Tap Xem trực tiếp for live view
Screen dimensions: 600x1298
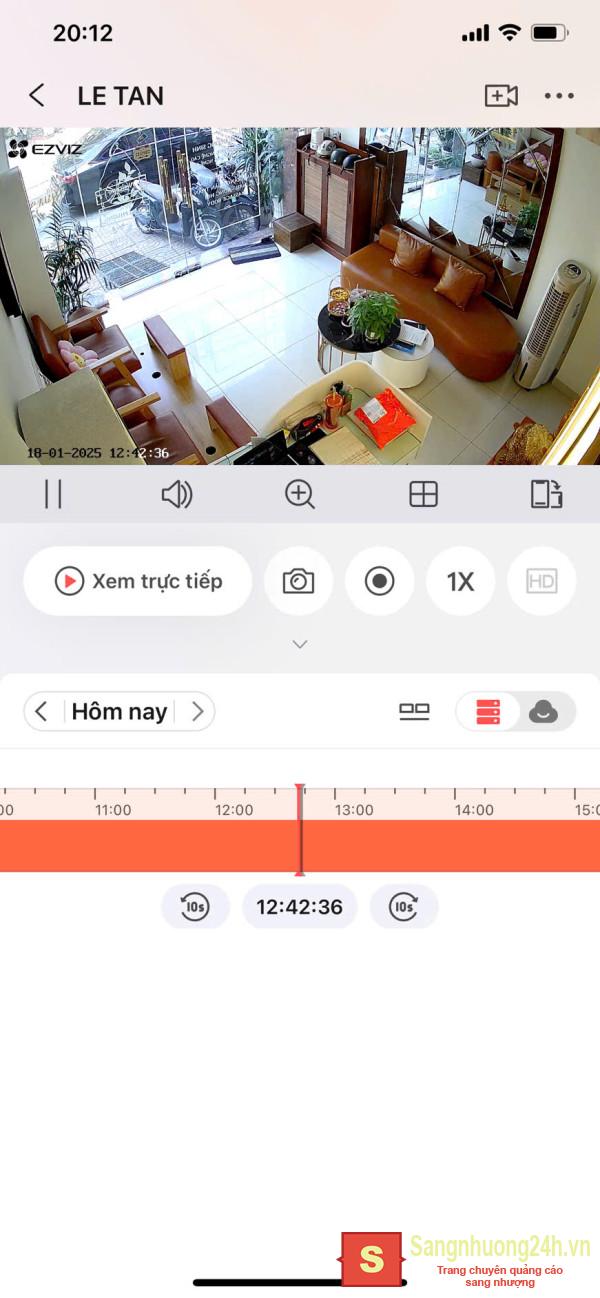(x=138, y=581)
